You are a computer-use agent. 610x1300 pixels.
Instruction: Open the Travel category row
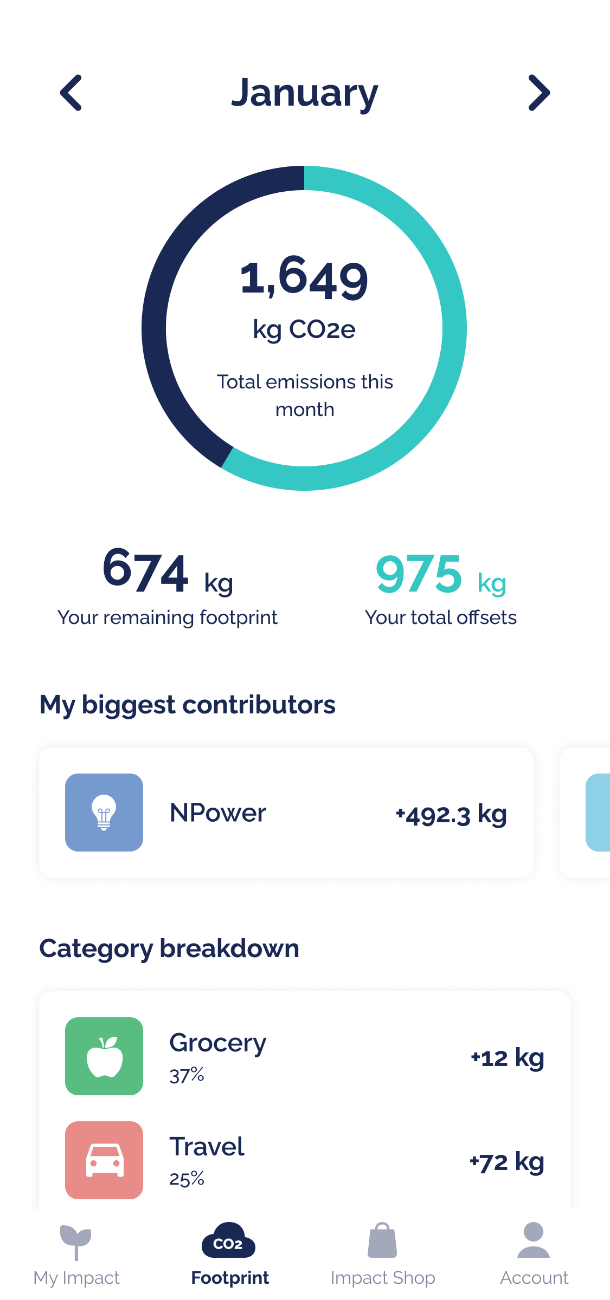click(x=305, y=1160)
